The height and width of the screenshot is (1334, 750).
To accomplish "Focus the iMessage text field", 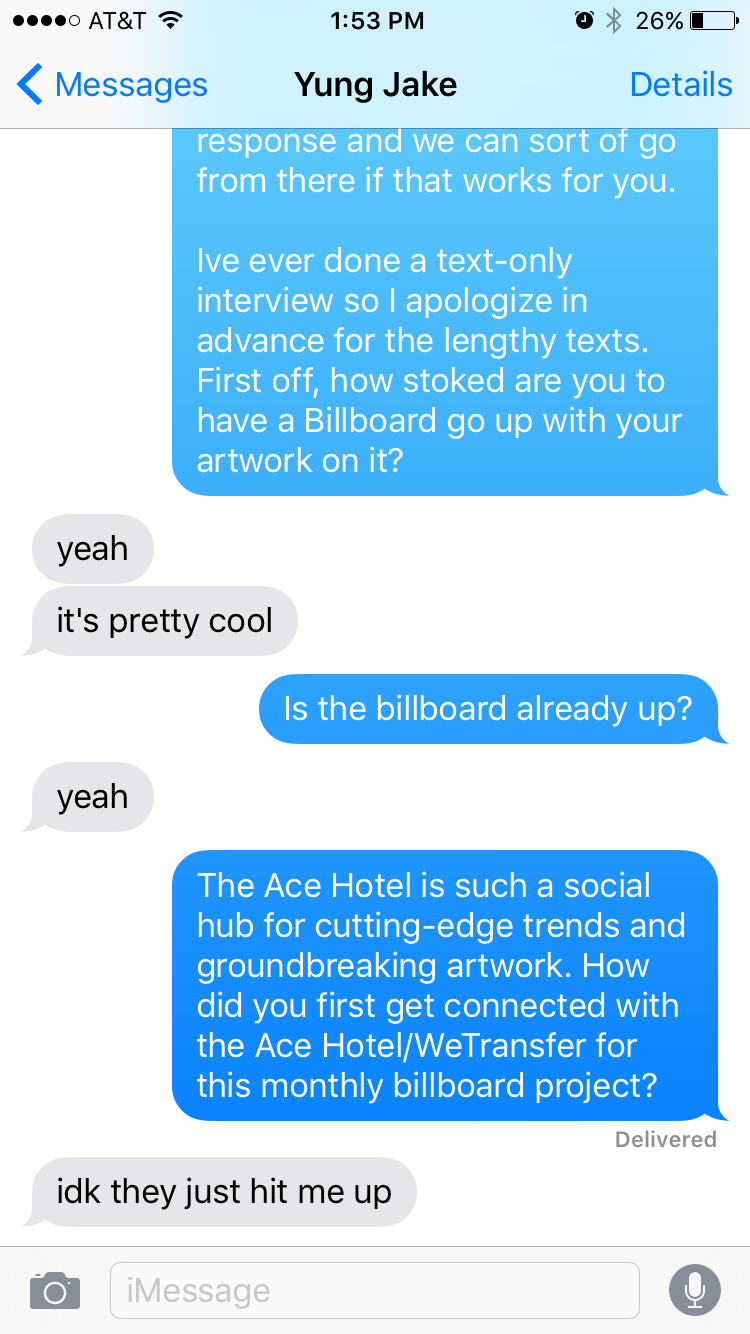I will pyautogui.click(x=374, y=1290).
